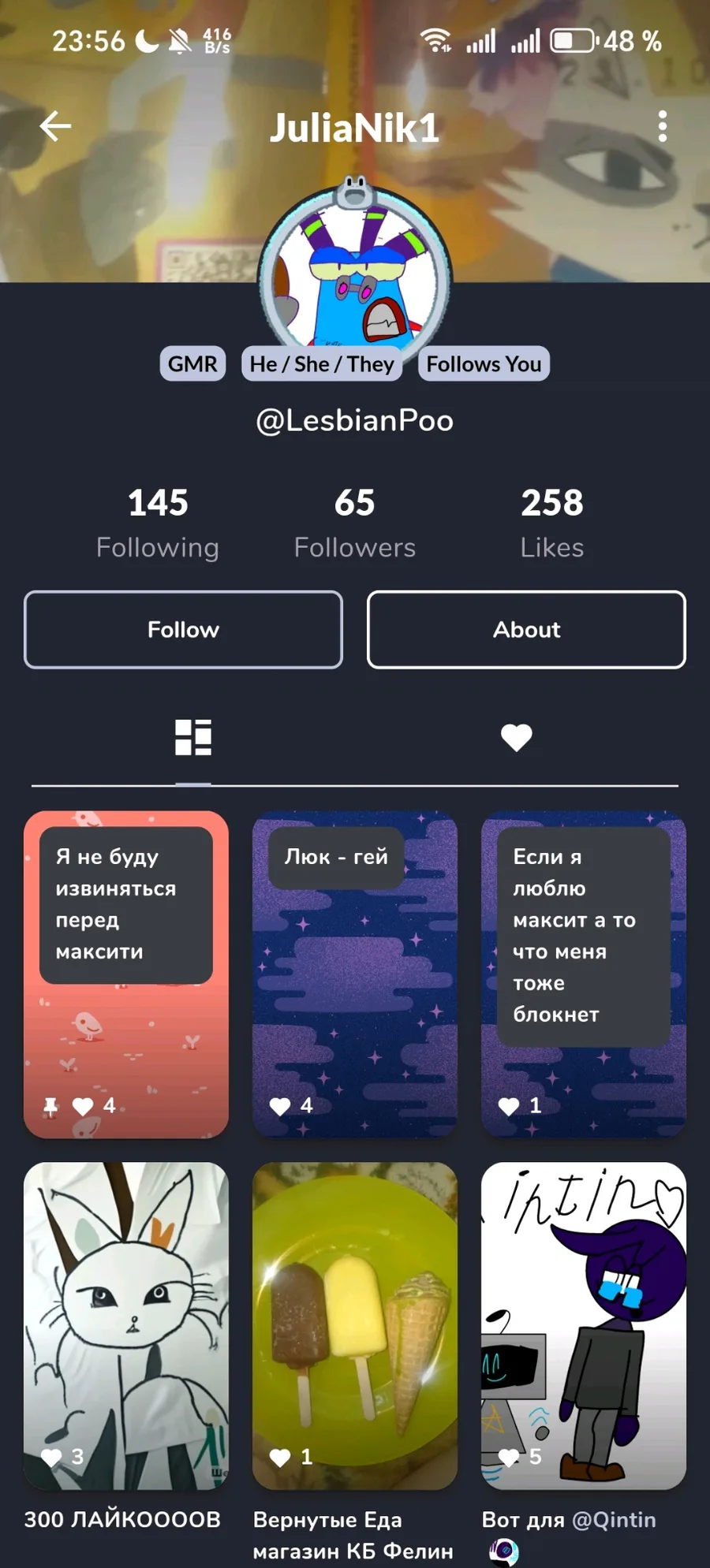
Task: Switch to the liked posts heart tab
Action: 517,738
